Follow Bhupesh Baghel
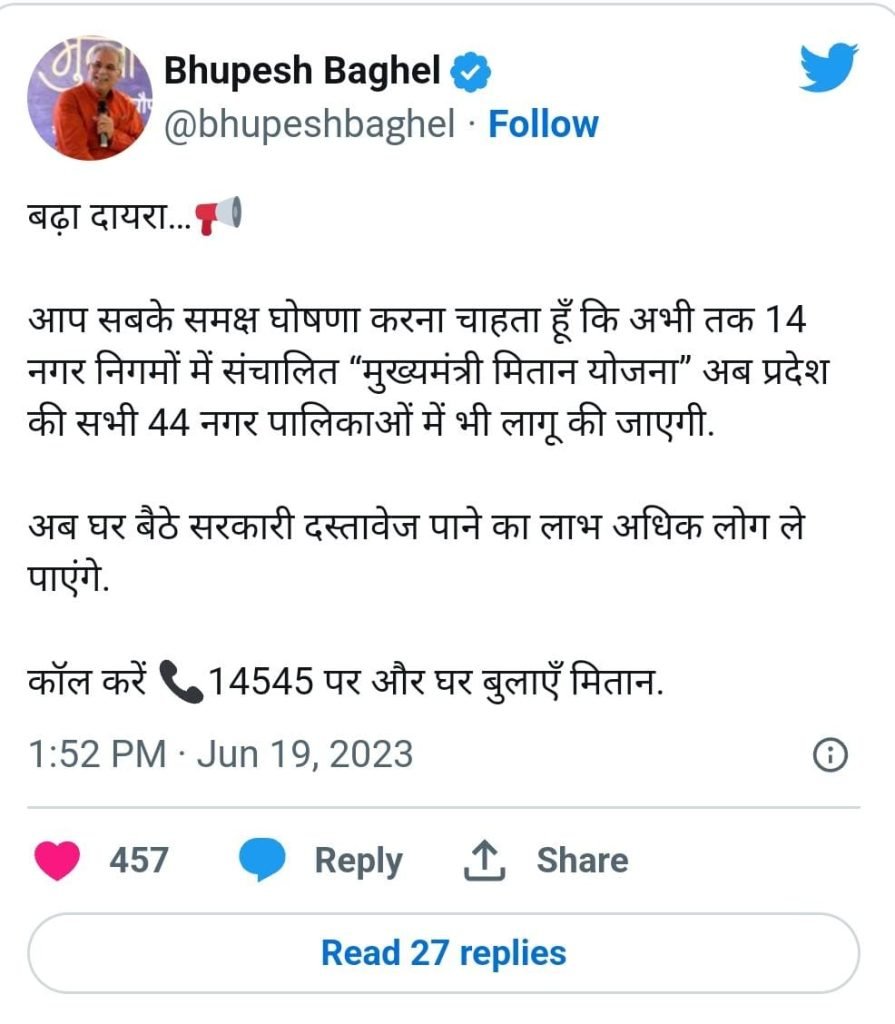Screen dimensions: 895x1024 tap(543, 125)
